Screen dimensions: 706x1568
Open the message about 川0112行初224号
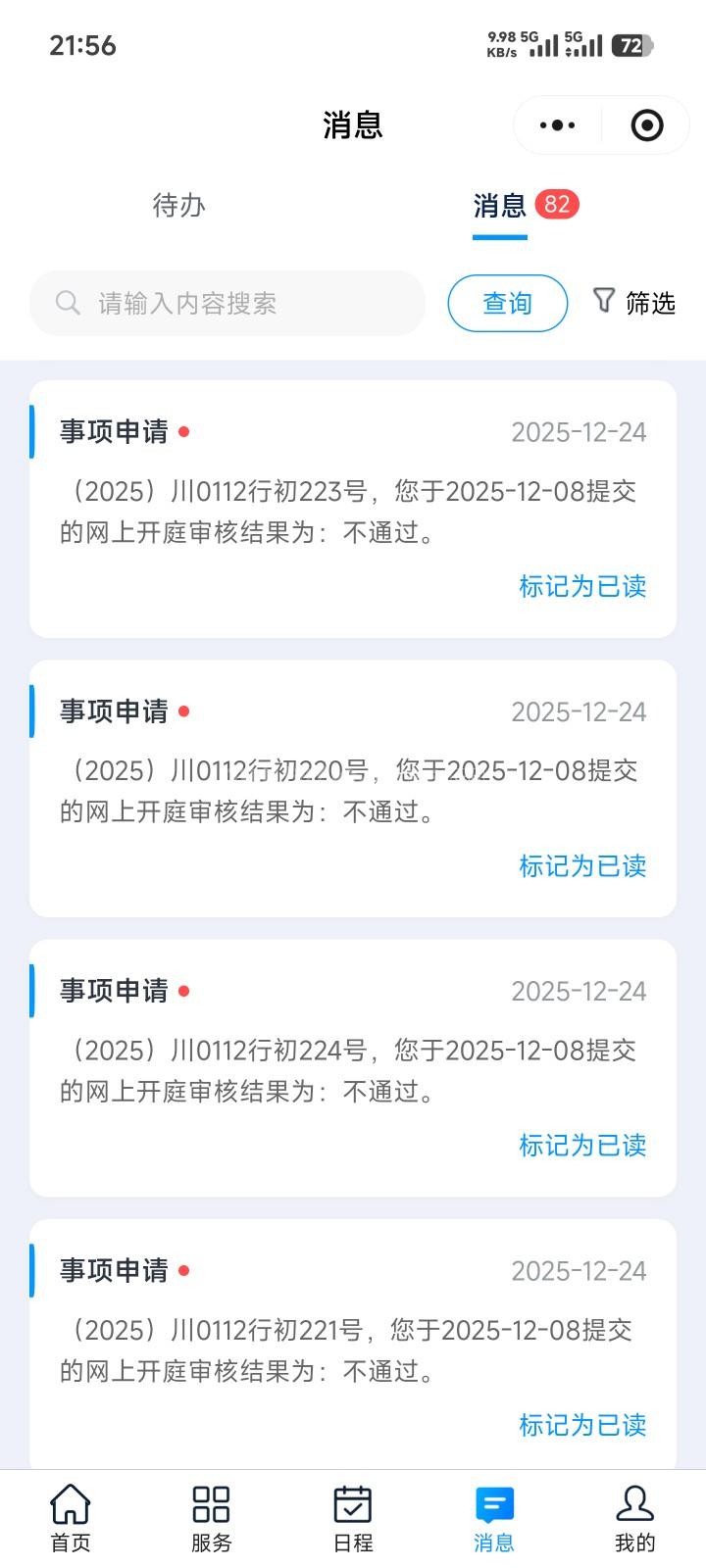click(348, 1069)
